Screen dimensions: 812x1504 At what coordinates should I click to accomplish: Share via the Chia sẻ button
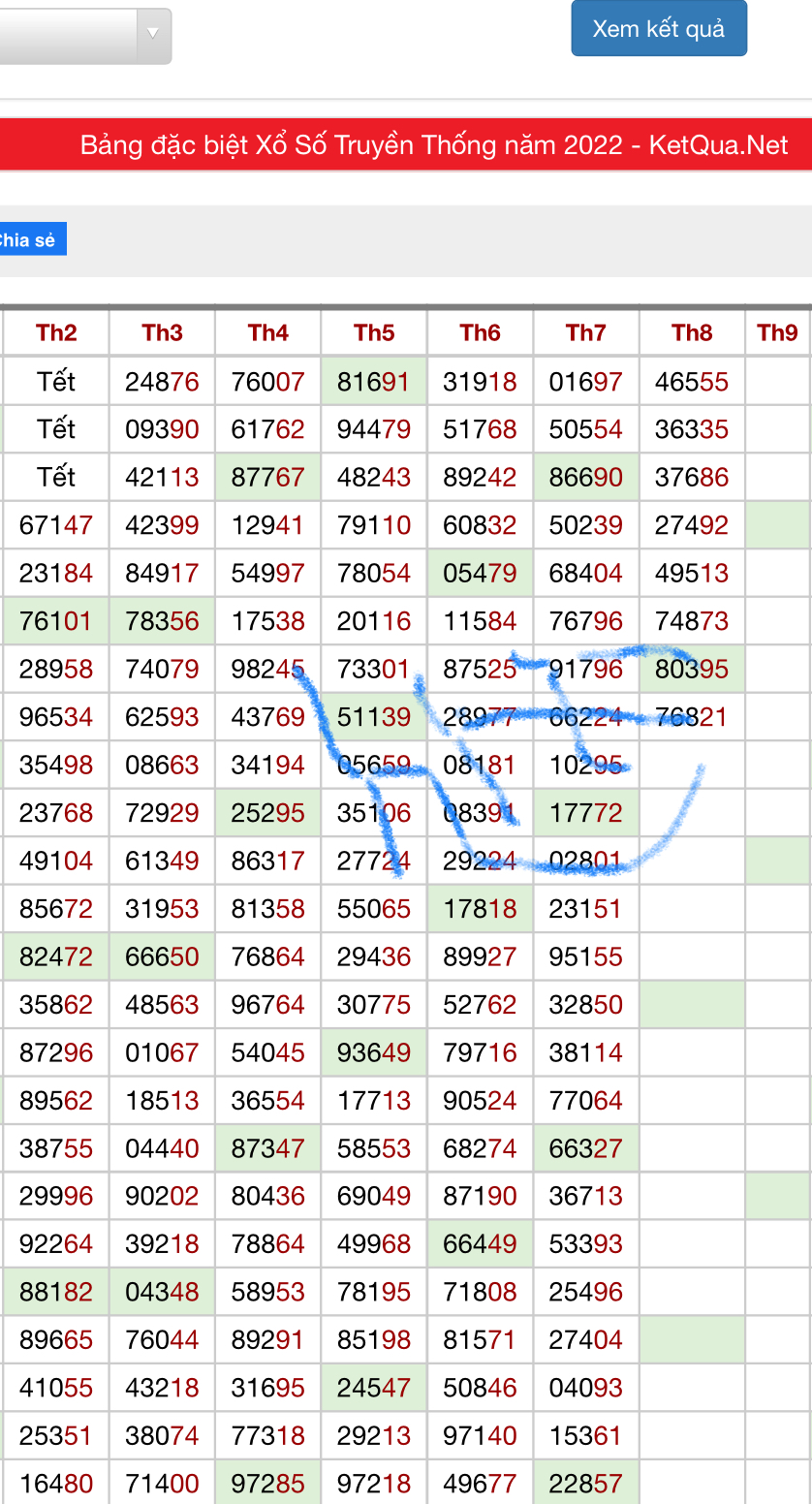coord(32,240)
